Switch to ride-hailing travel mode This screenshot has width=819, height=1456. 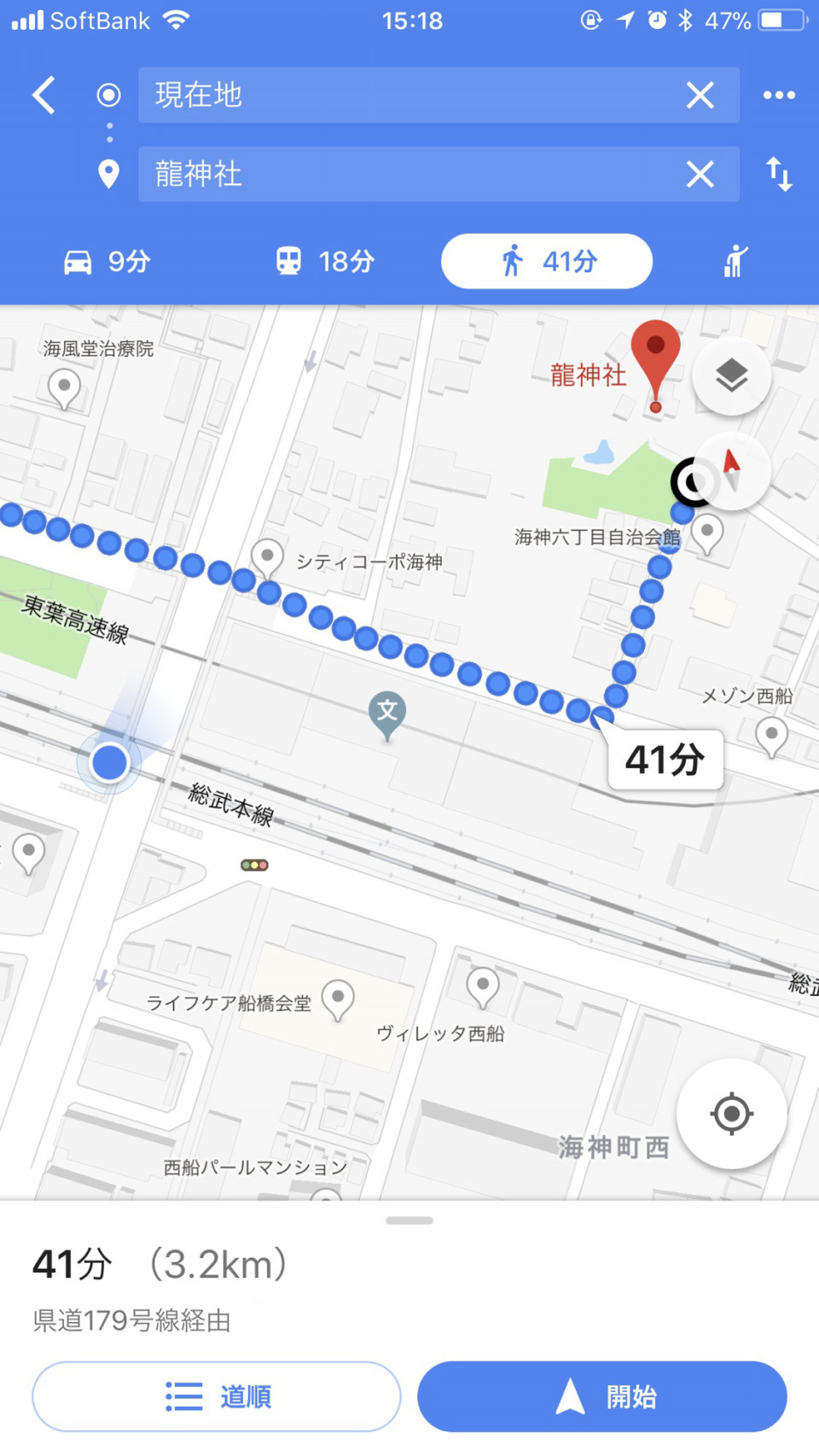[735, 261]
